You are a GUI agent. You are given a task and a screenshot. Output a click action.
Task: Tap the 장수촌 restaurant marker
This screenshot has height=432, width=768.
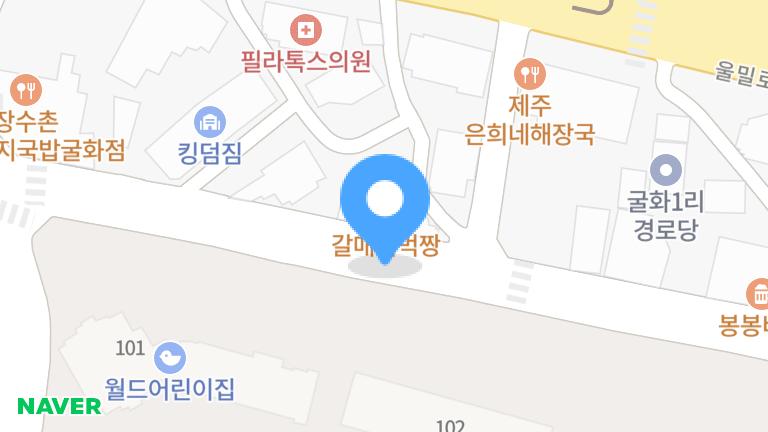pyautogui.click(x=26, y=91)
